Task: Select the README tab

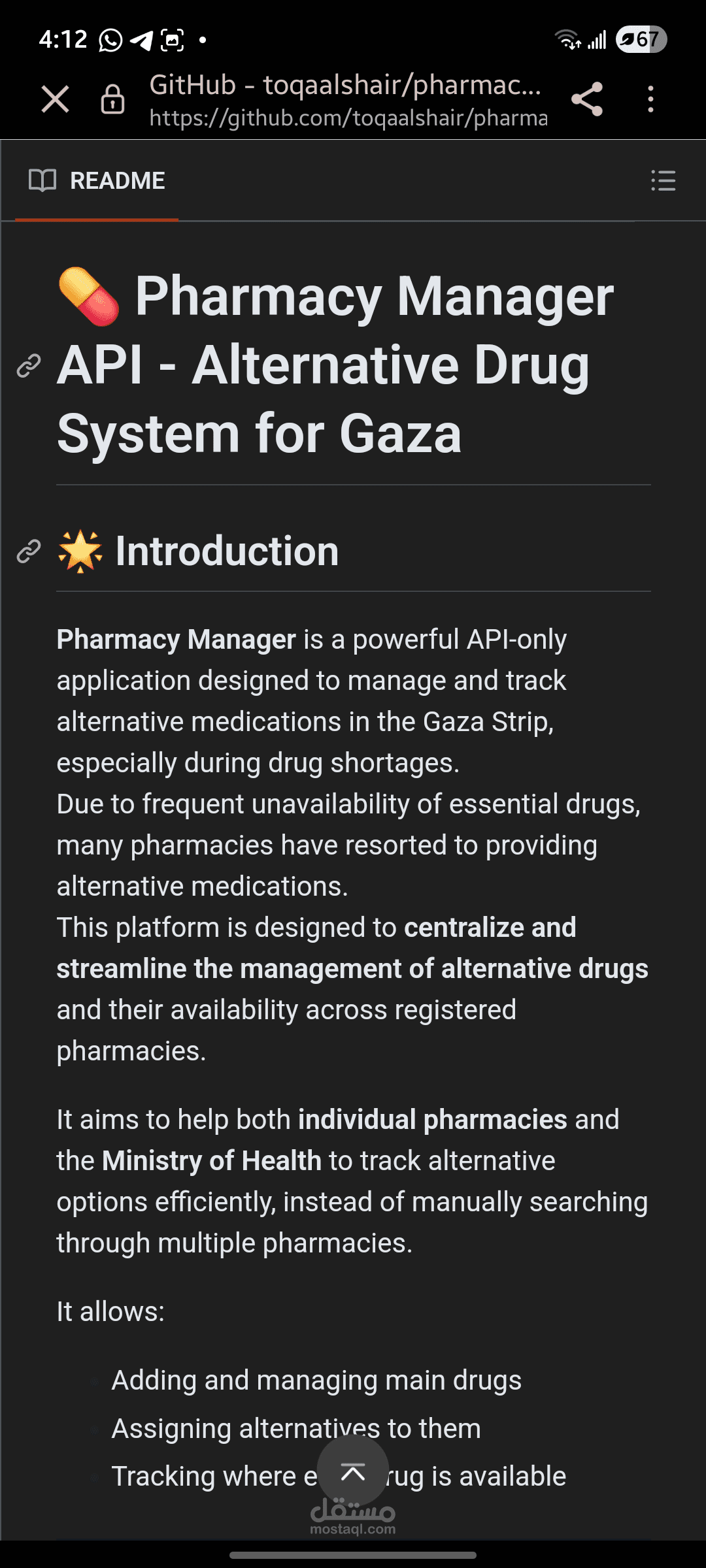Action: point(97,180)
